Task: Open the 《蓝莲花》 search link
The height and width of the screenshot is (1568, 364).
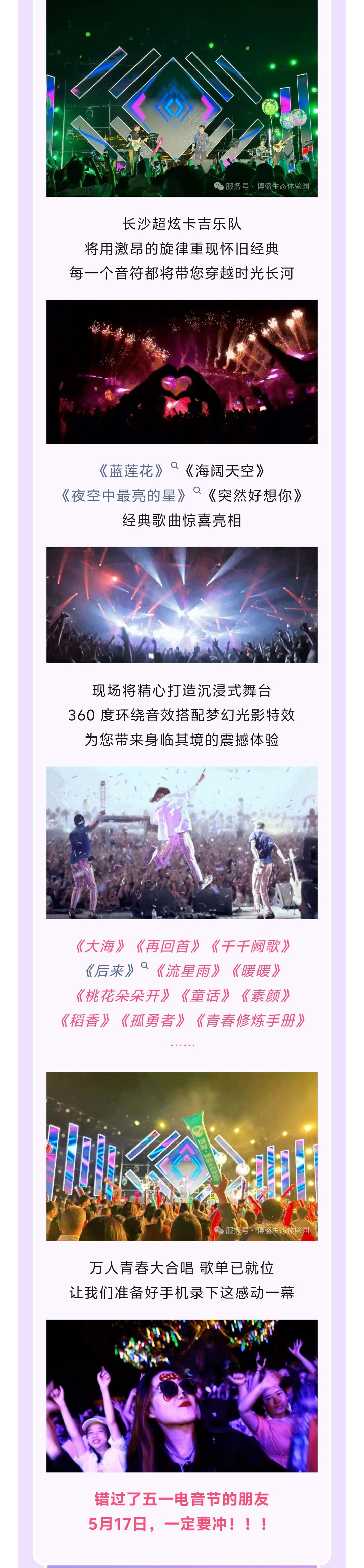Action: pos(131,471)
